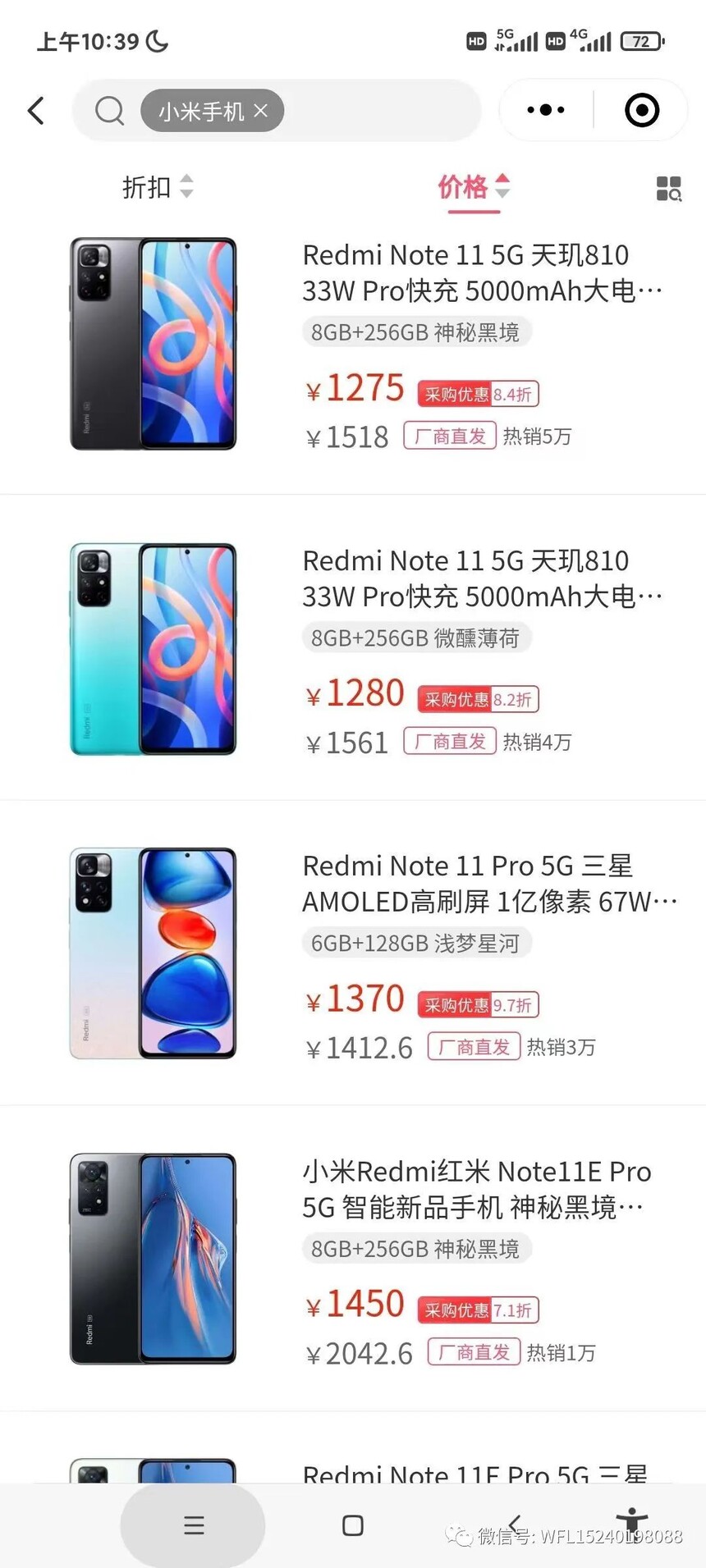706x1568 pixels.
Task: Open 小米Redmi红米 Note11E Pro product
Action: click(353, 1259)
